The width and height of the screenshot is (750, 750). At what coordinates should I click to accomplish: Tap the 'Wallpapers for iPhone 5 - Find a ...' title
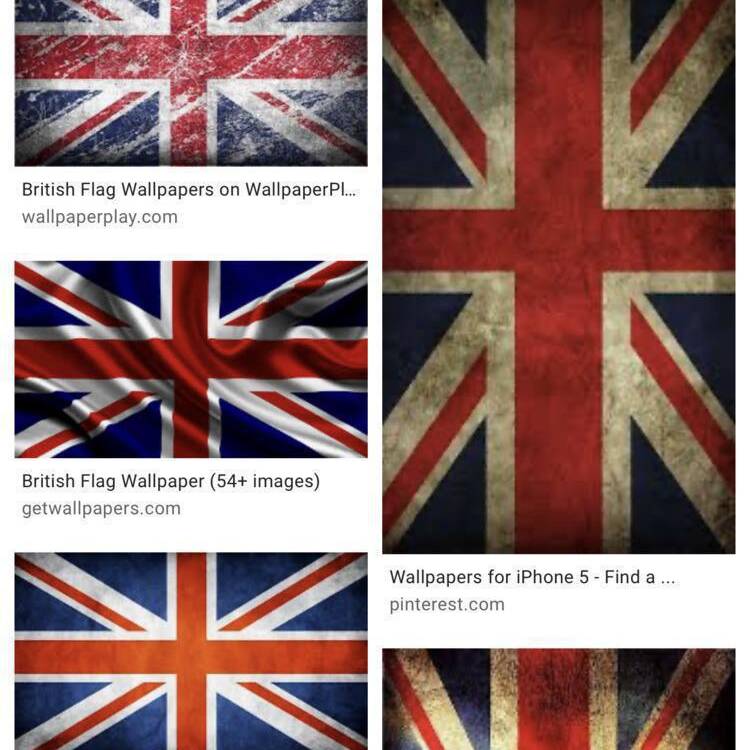pos(532,577)
